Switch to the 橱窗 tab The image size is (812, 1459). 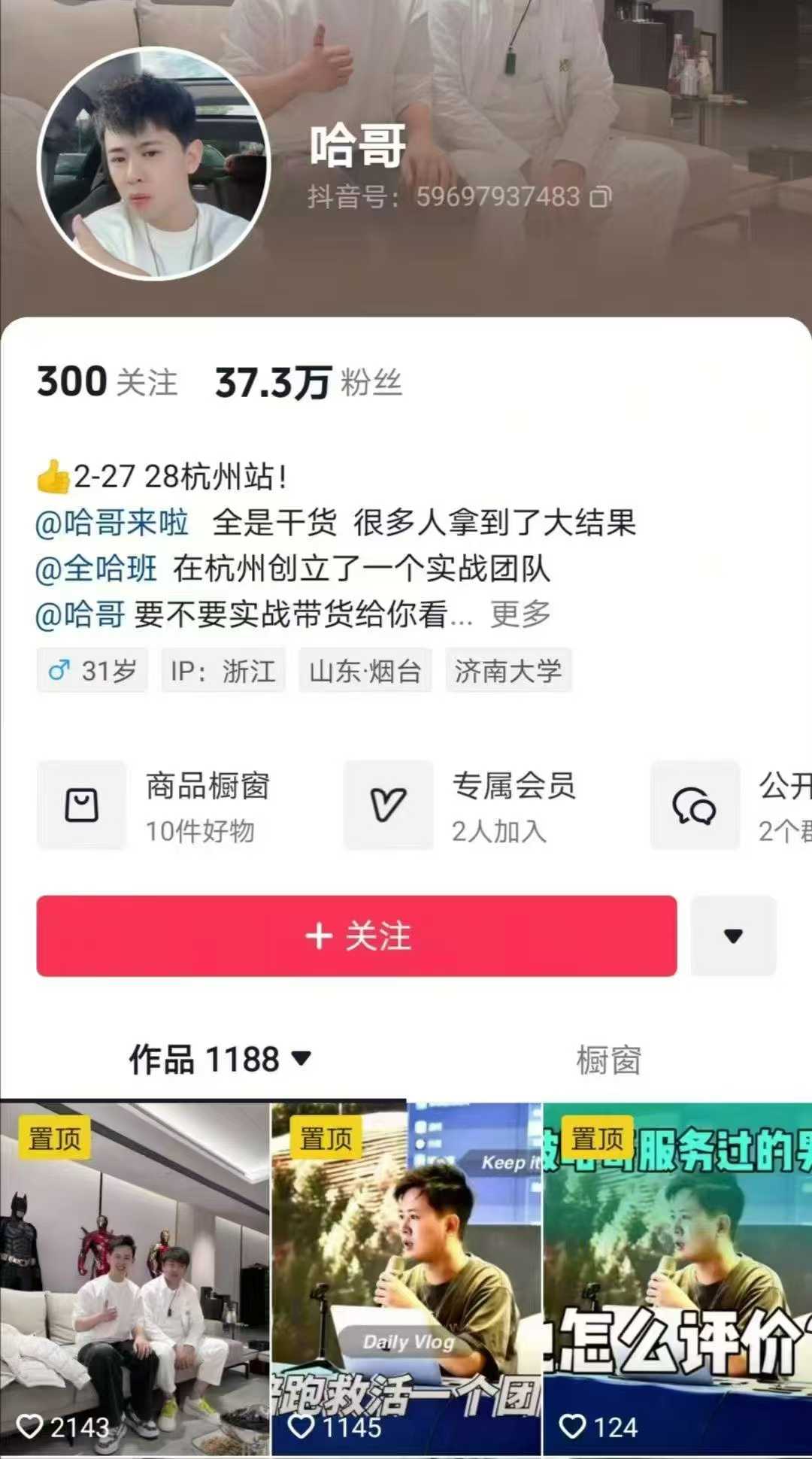[608, 1060]
